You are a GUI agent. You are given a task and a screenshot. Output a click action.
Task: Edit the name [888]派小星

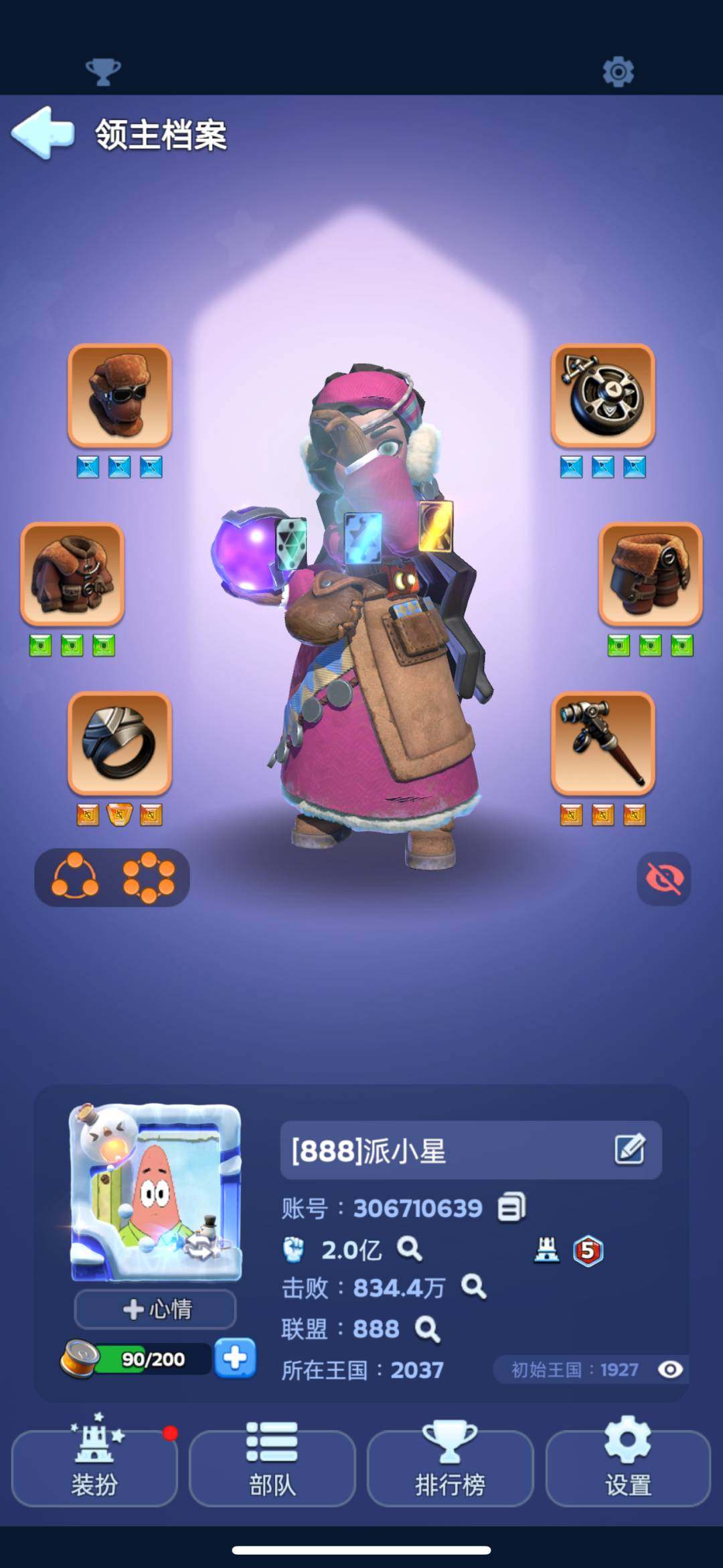tap(629, 1149)
